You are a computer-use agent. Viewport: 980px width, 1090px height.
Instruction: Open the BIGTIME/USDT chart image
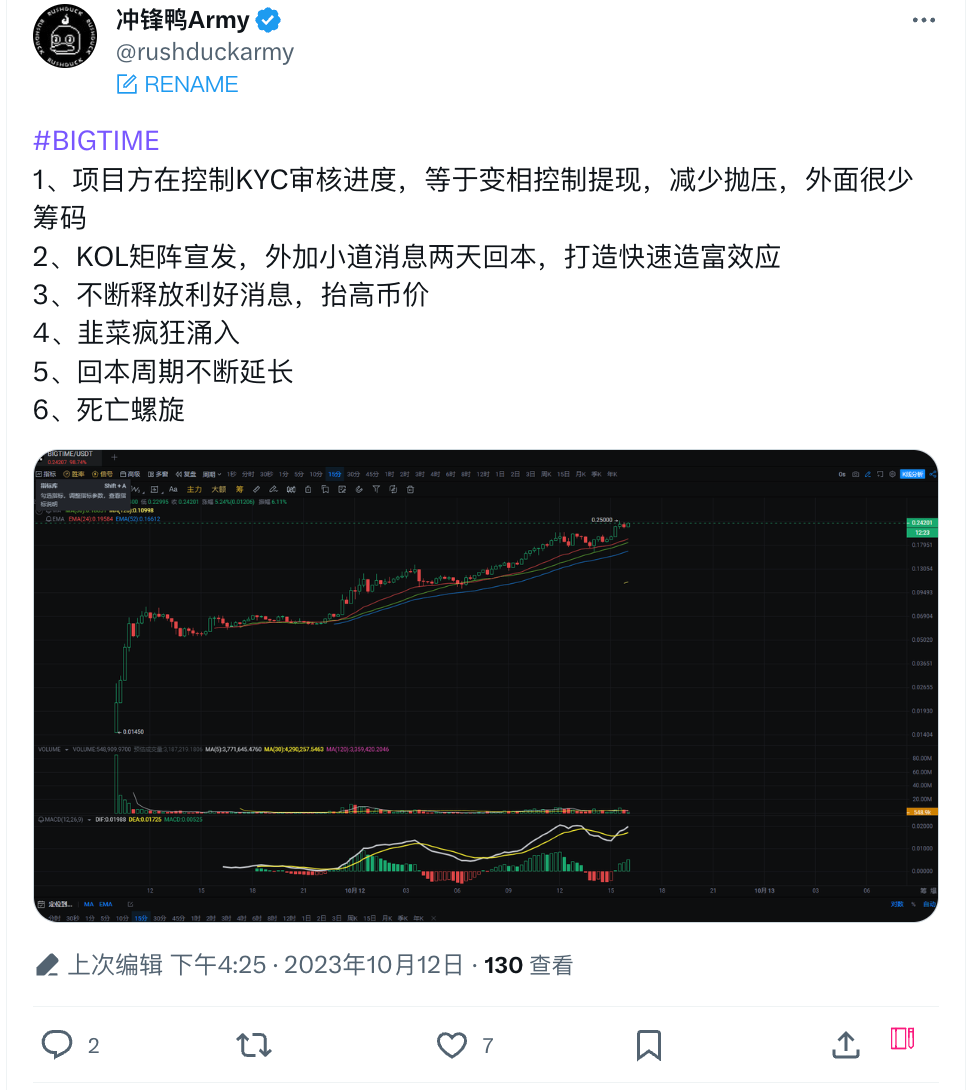point(485,685)
